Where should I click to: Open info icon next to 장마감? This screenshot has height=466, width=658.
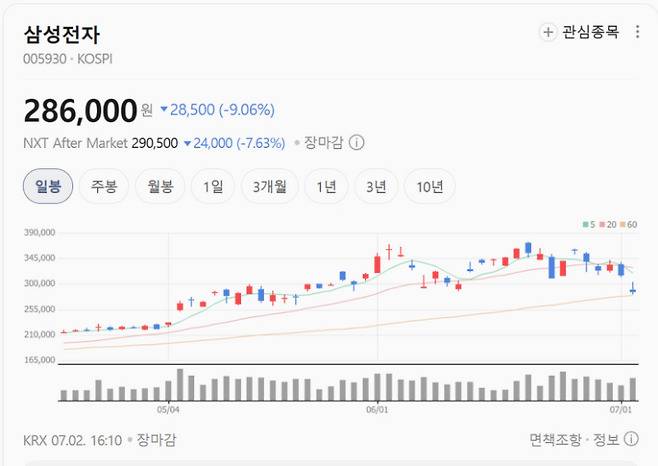(x=357, y=143)
